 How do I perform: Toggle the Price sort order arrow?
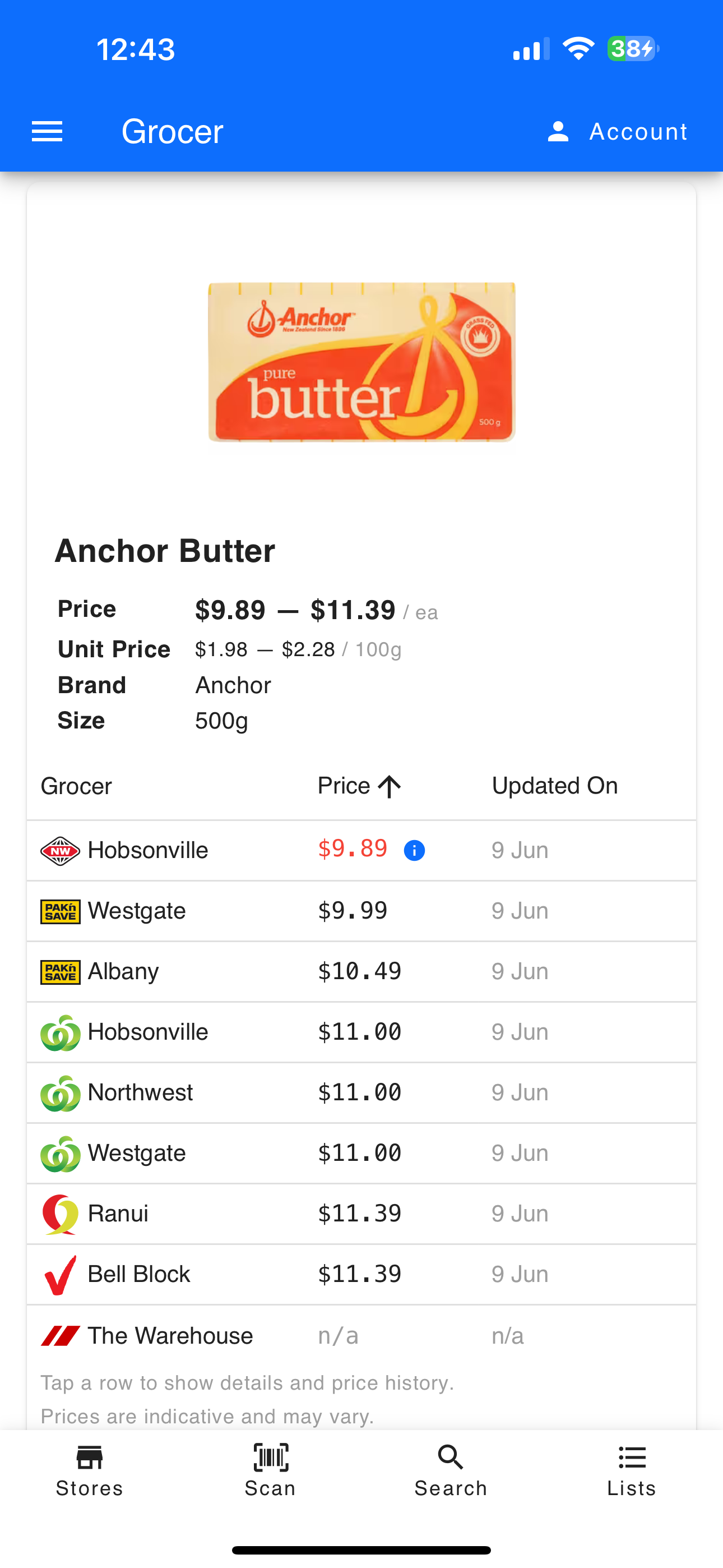(389, 785)
